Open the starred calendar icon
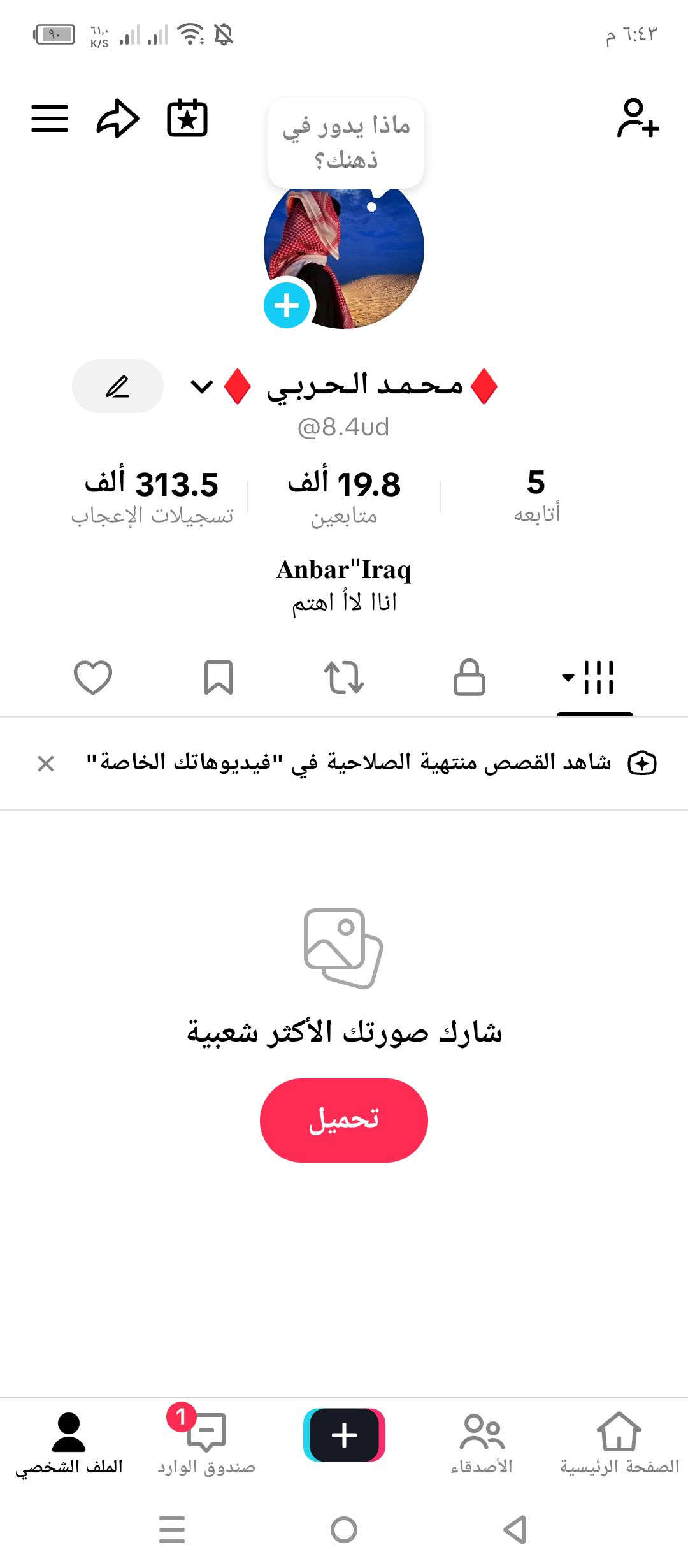The height and width of the screenshot is (1568, 688). click(187, 119)
